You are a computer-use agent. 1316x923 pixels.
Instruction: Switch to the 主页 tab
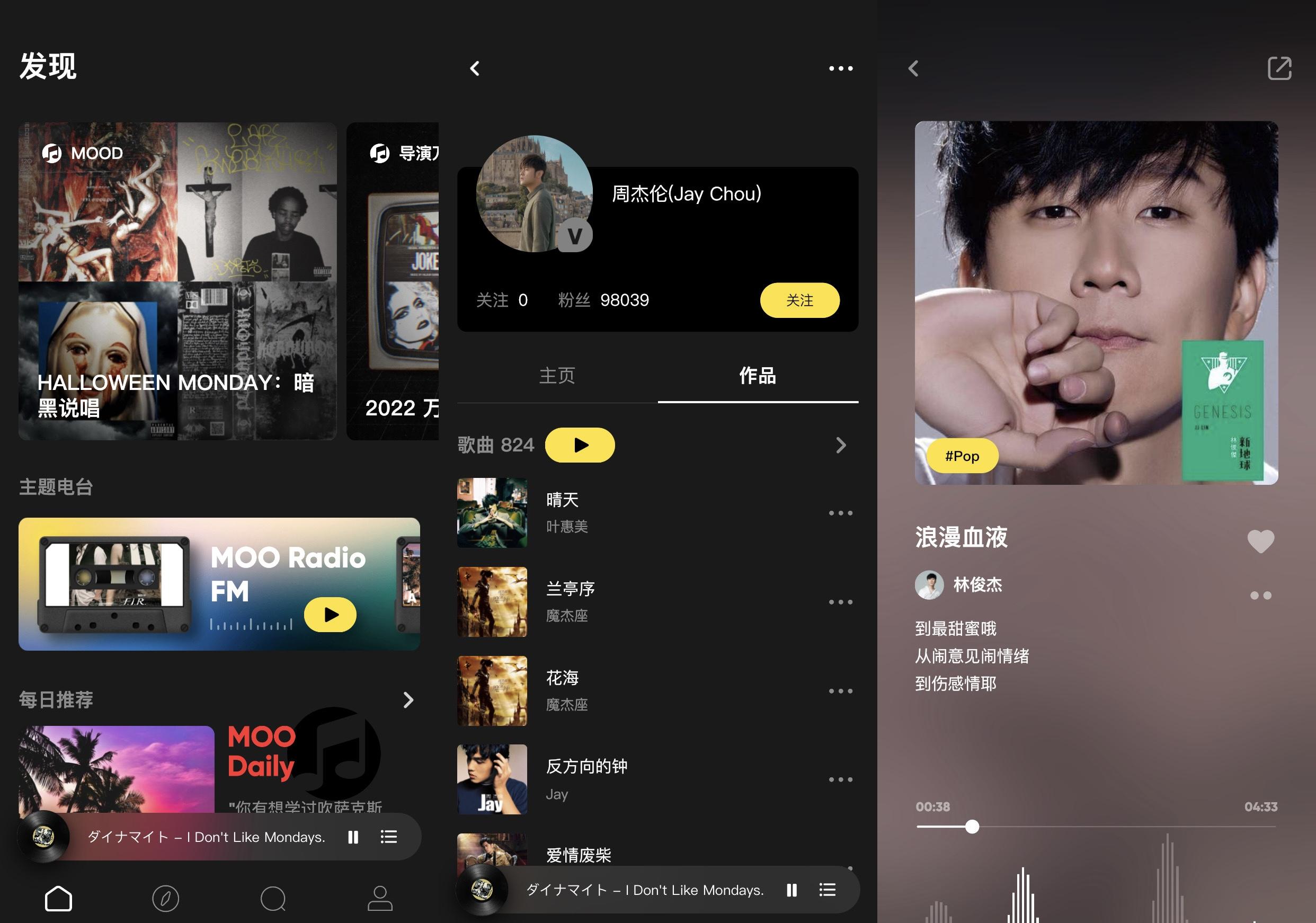tap(557, 376)
